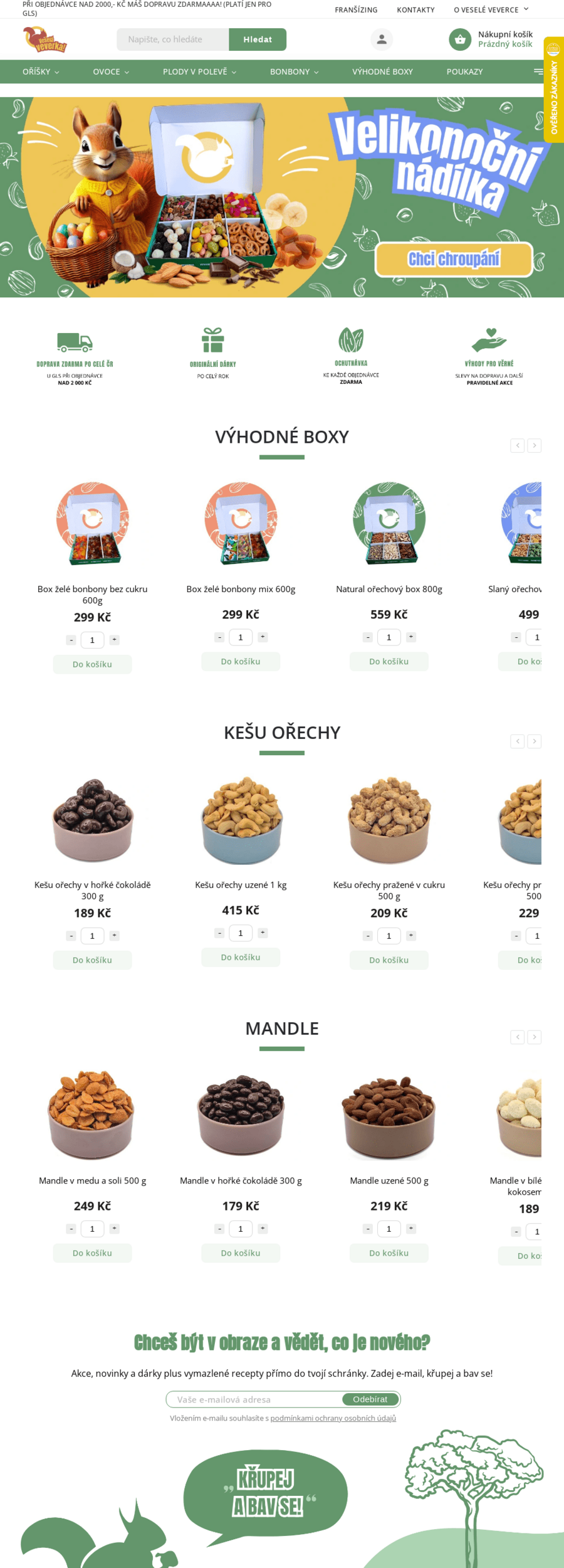Add Box želé bonbony mix 600g to cart
The image size is (564, 1568).
(241, 662)
